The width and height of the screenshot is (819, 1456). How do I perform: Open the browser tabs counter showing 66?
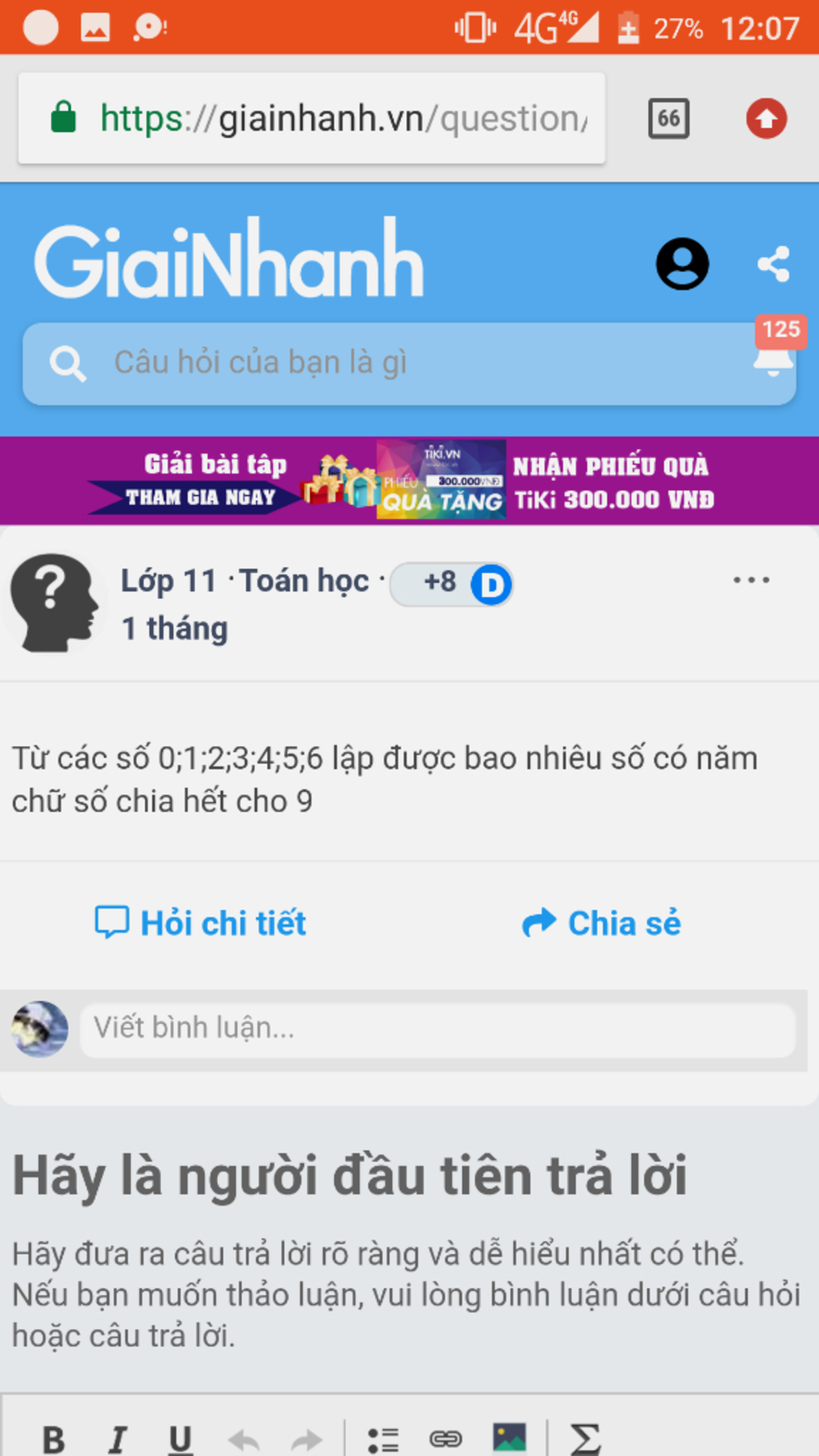click(x=669, y=119)
